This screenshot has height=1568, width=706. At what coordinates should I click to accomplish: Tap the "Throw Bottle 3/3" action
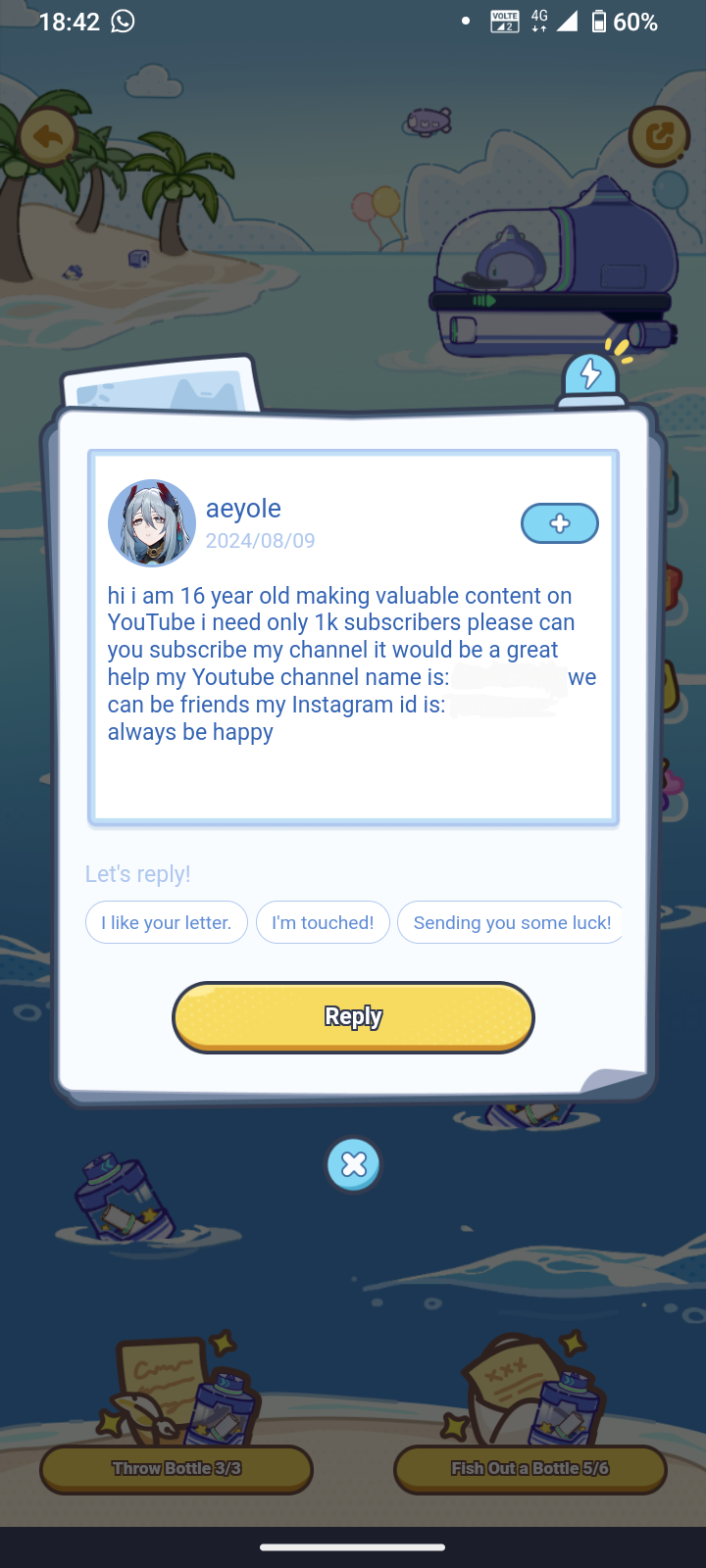(x=176, y=1468)
